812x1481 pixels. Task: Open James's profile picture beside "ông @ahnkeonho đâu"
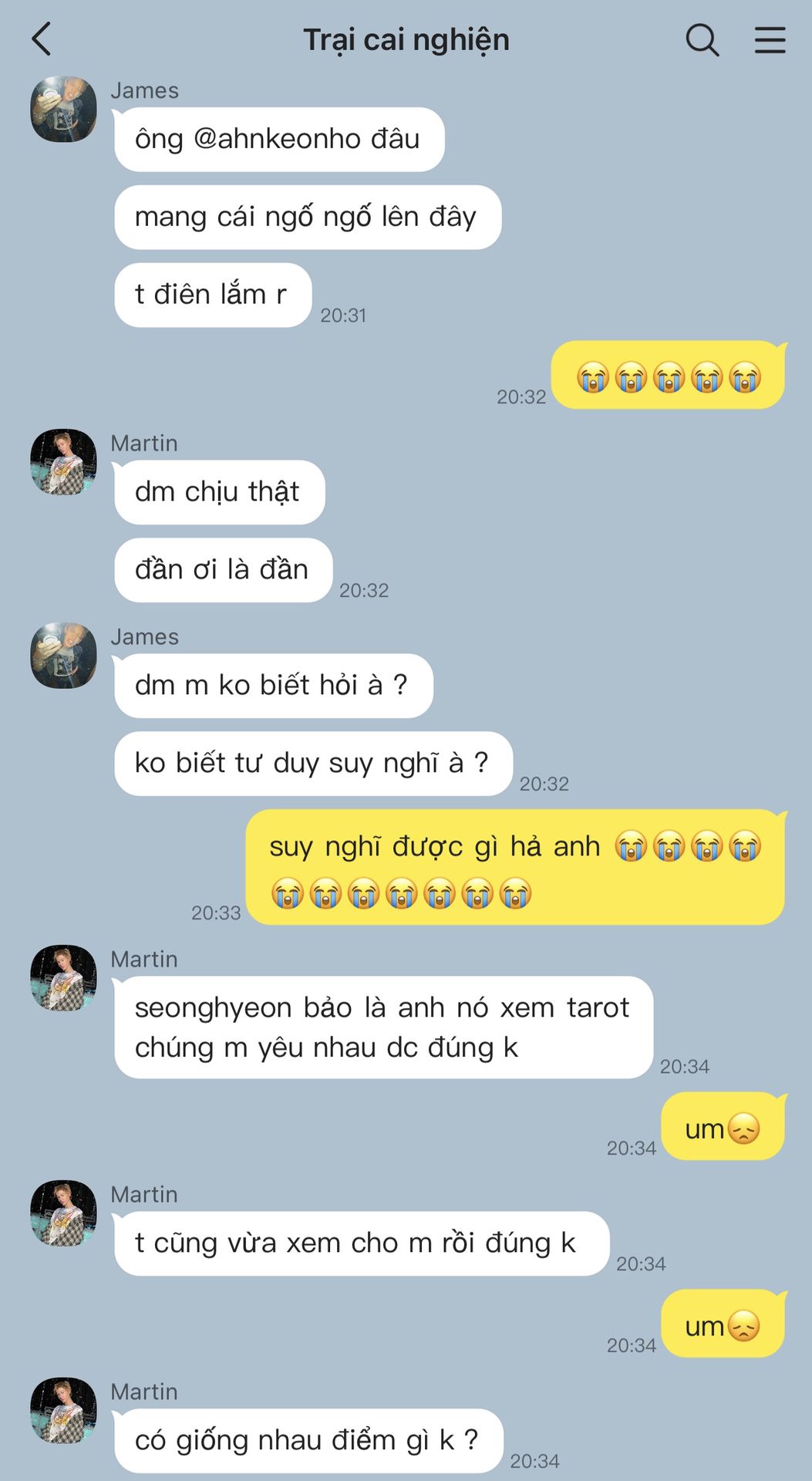(63, 110)
